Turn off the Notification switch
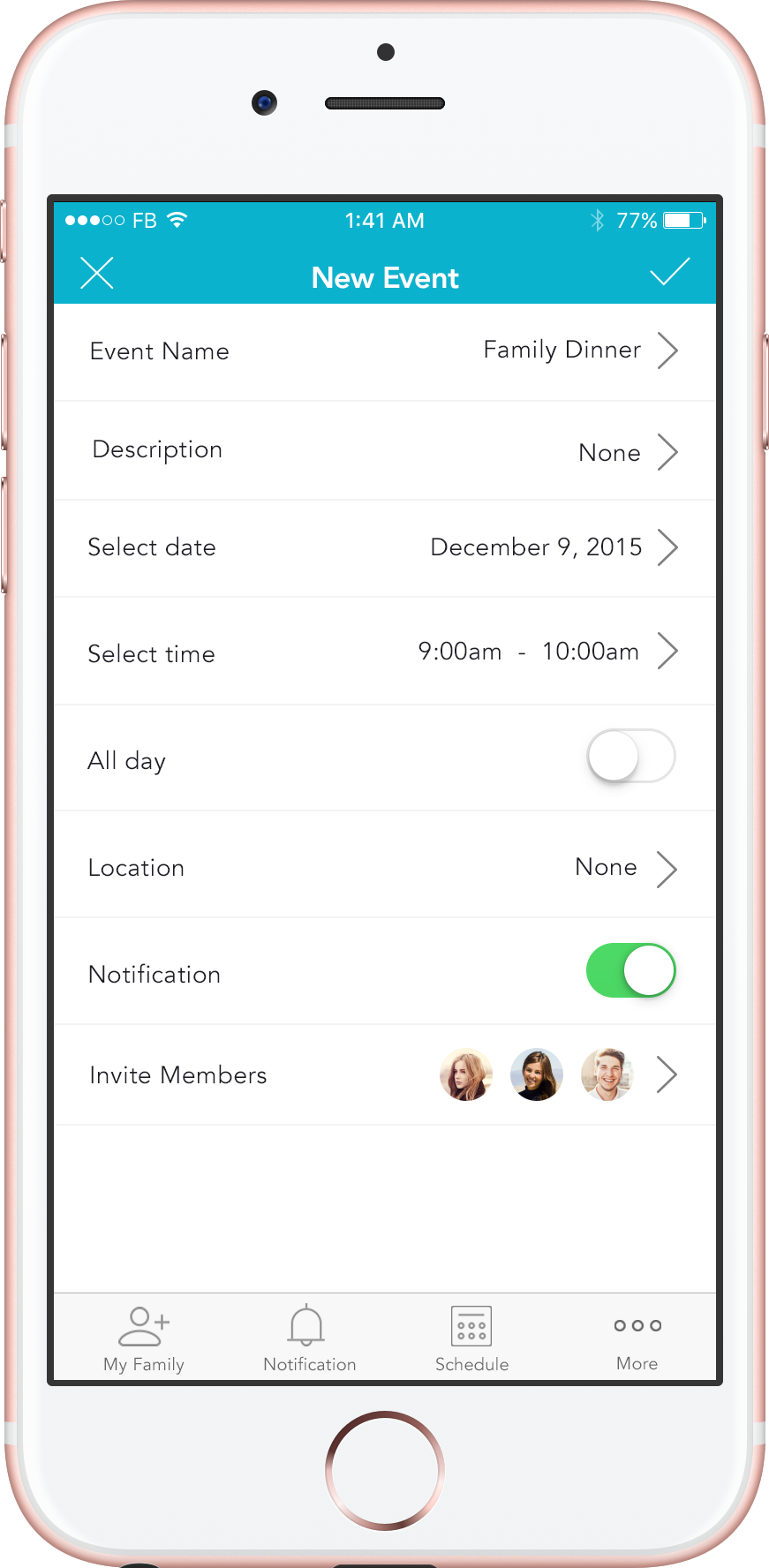The width and height of the screenshot is (769, 1568). 631,970
